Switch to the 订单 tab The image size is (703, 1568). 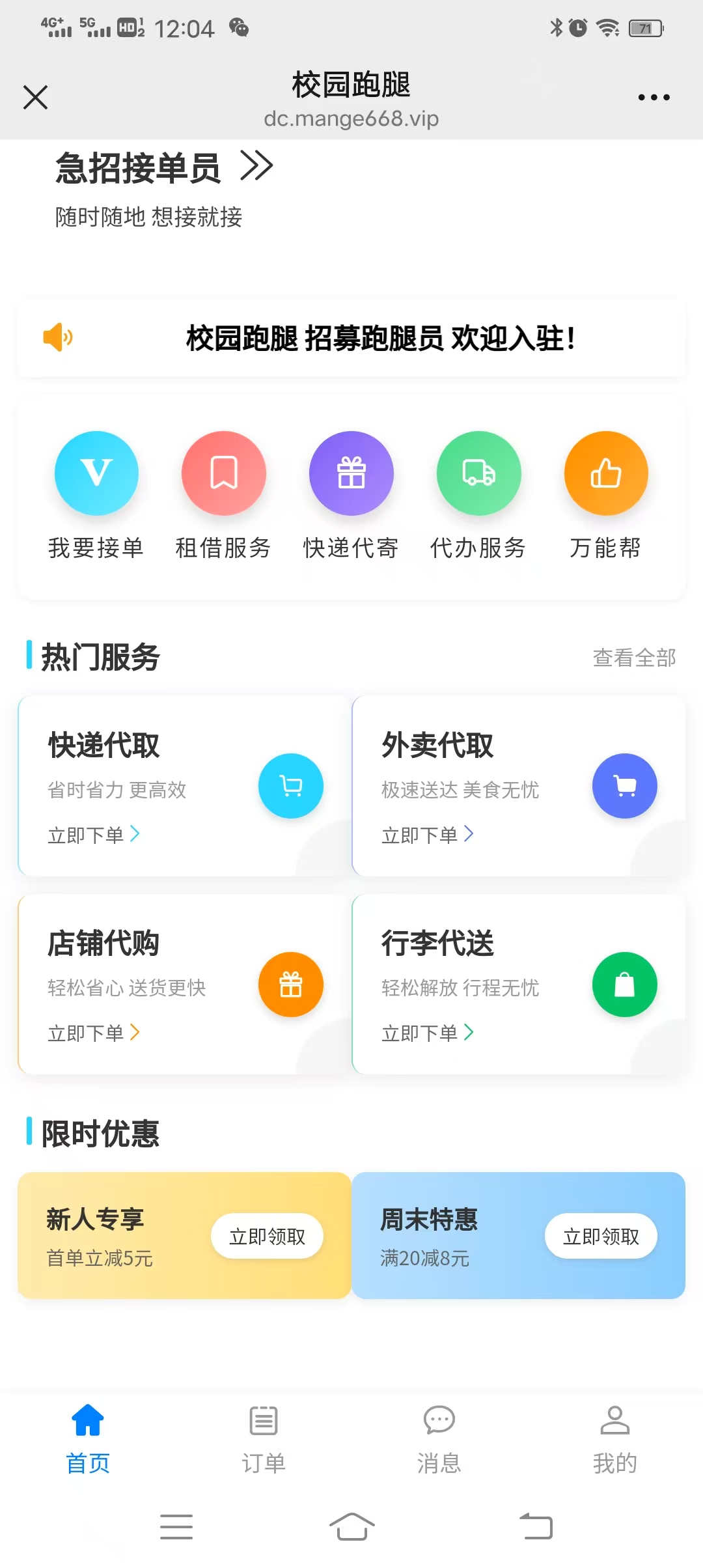pyautogui.click(x=264, y=1440)
